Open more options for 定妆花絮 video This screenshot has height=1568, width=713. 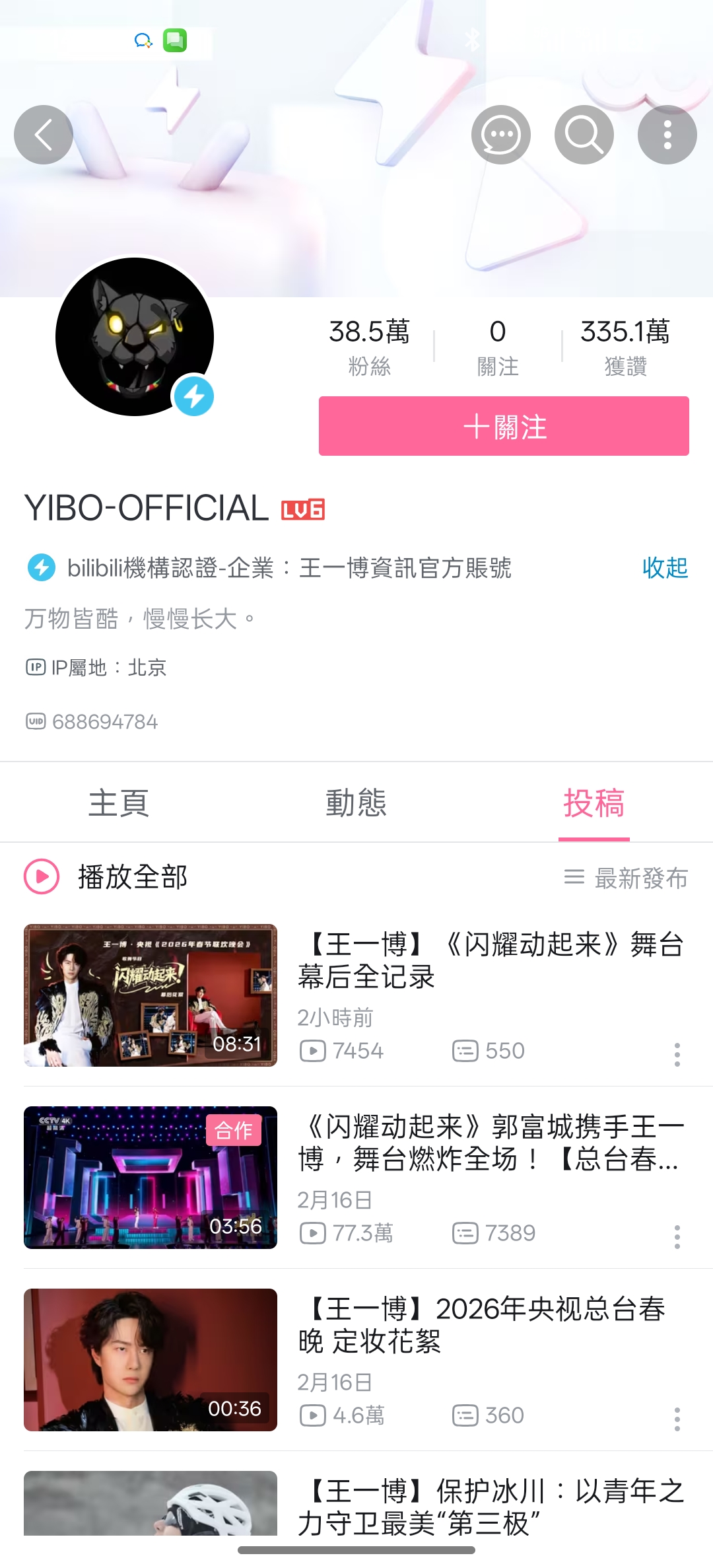point(677,1419)
